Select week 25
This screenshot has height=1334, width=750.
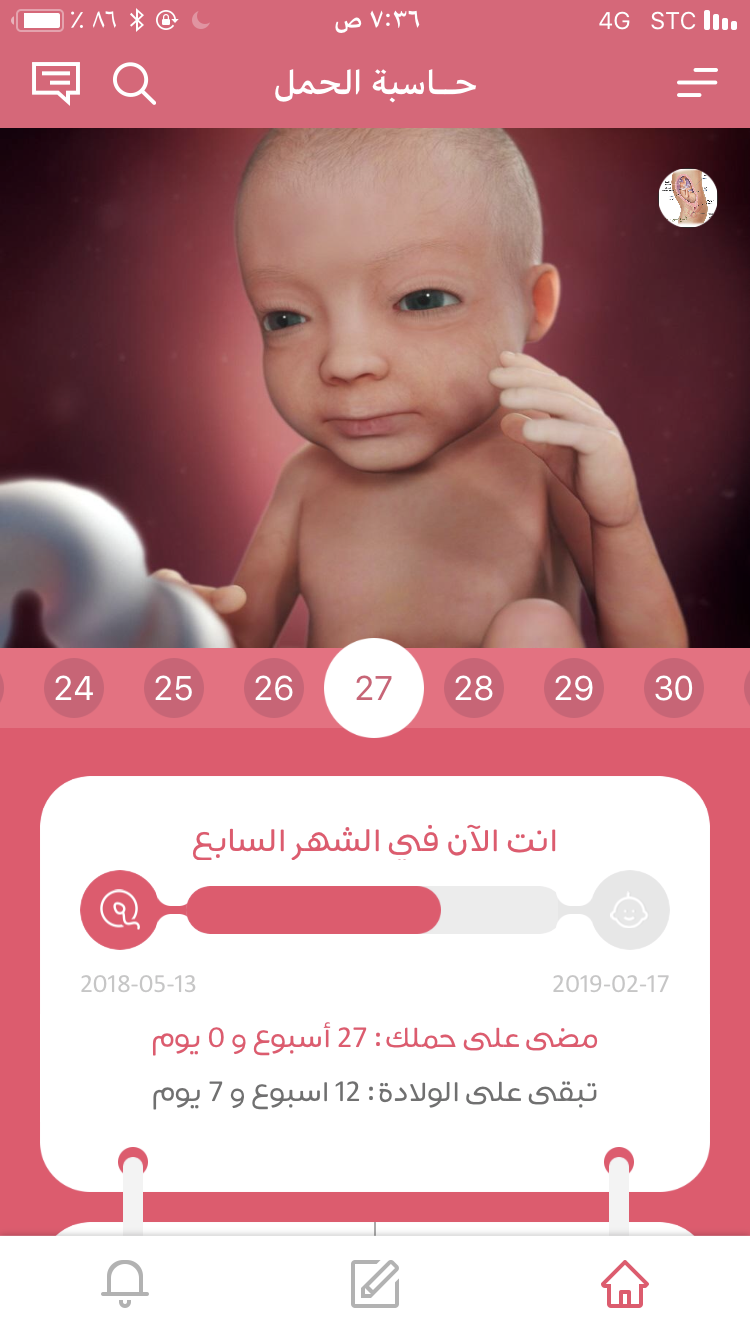(174, 688)
